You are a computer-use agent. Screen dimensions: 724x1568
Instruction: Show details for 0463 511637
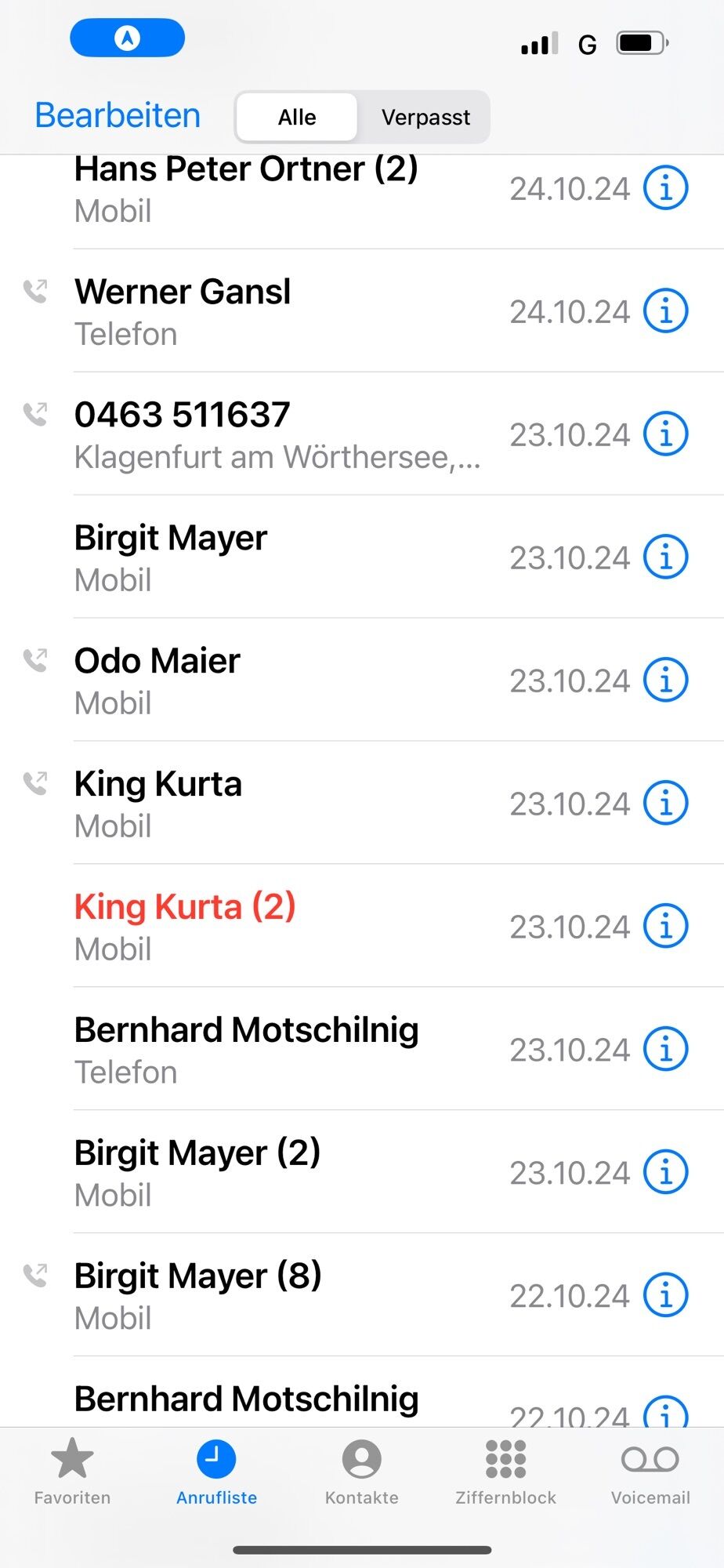click(x=665, y=434)
